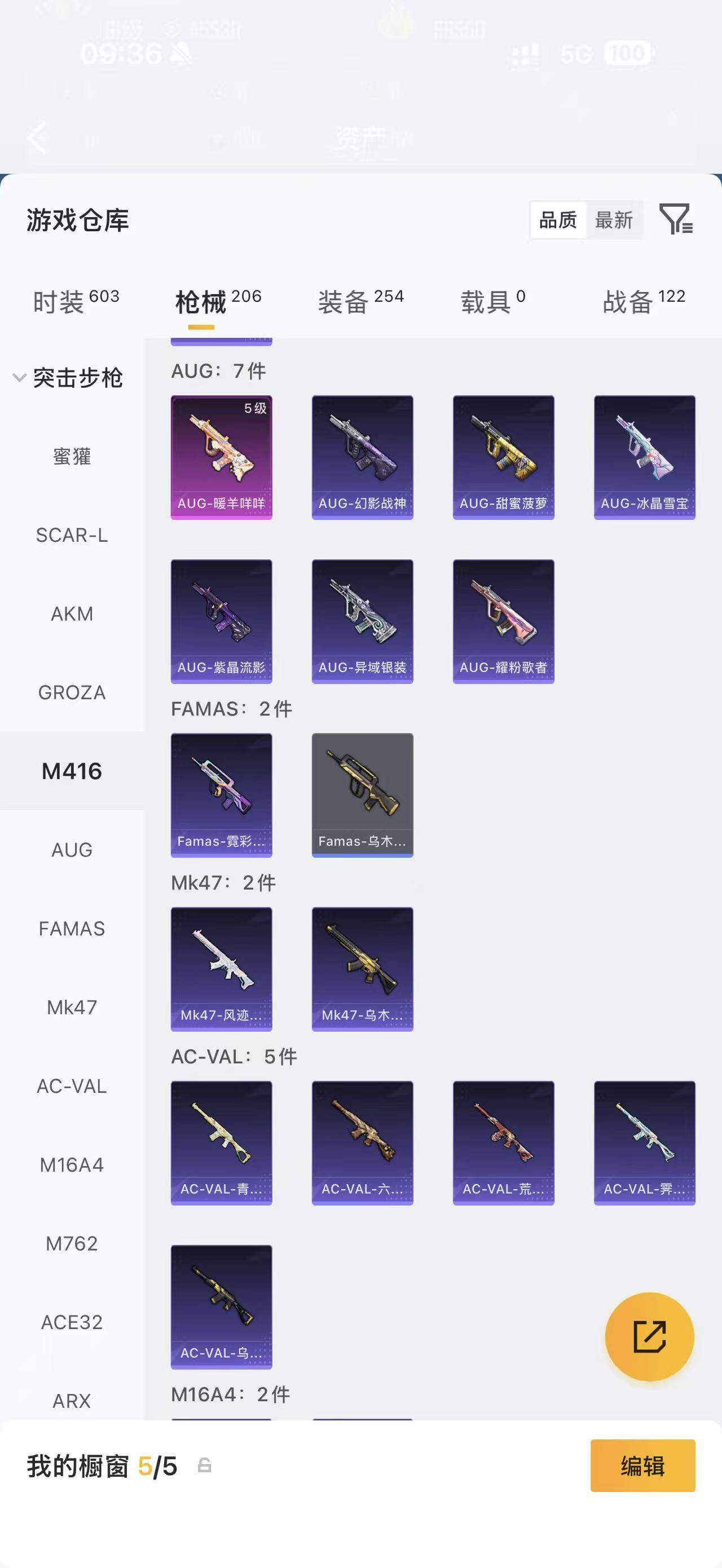Open the AUG-耀粉歌者 item
Image resolution: width=722 pixels, height=1568 pixels.
504,621
